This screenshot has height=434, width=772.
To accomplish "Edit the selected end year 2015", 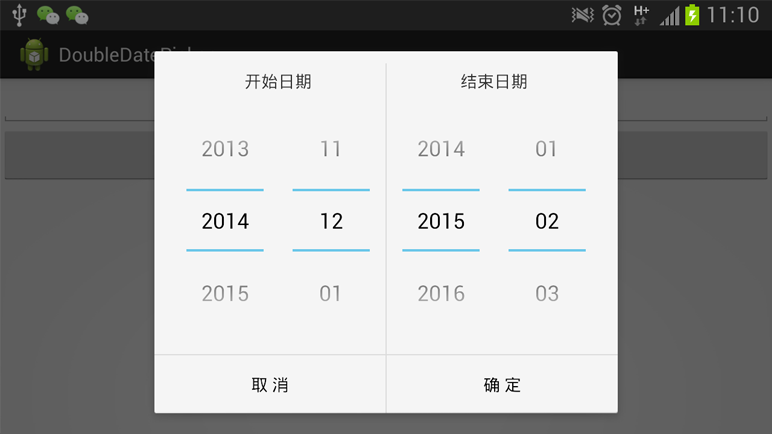I will click(x=441, y=222).
